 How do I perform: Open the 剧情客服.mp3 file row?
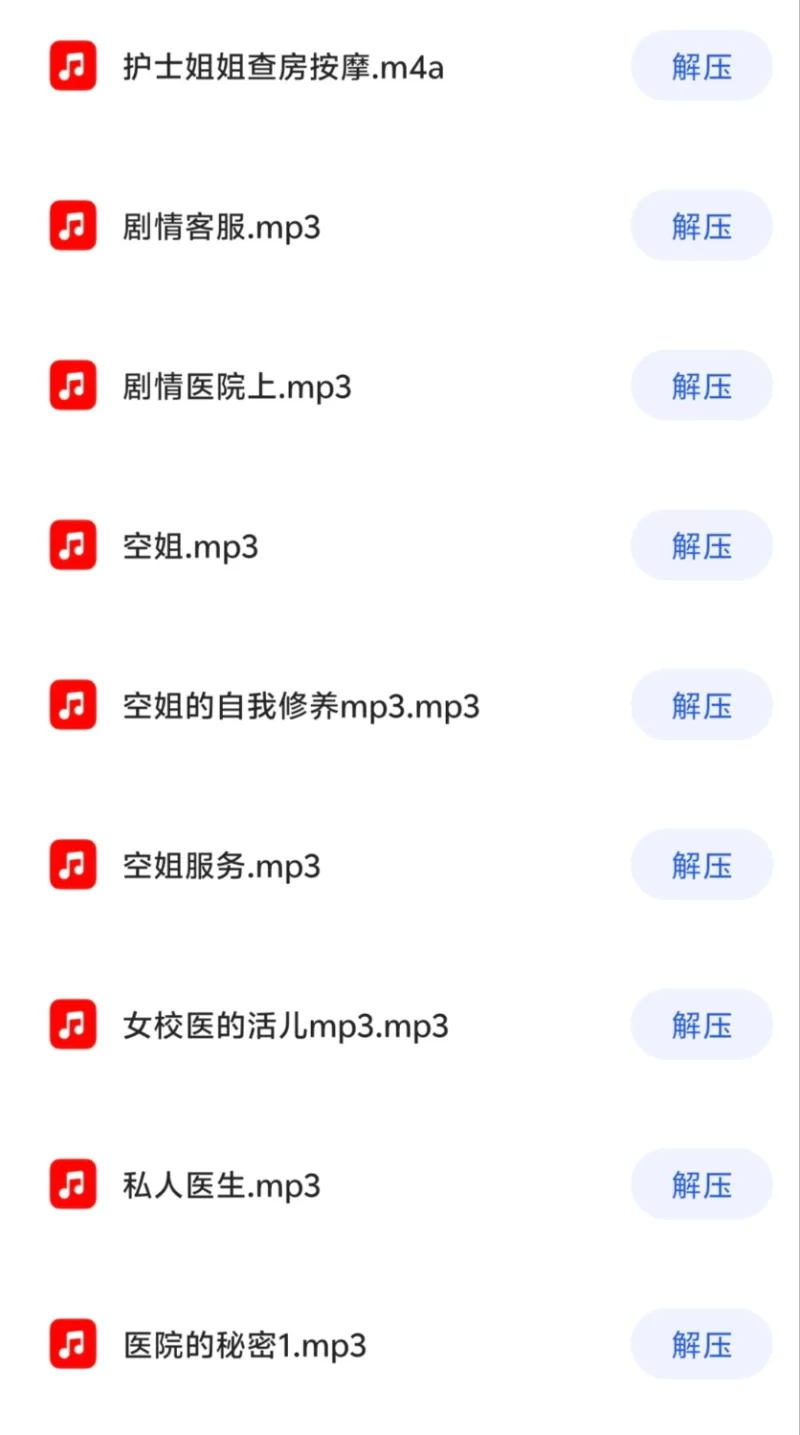(221, 227)
